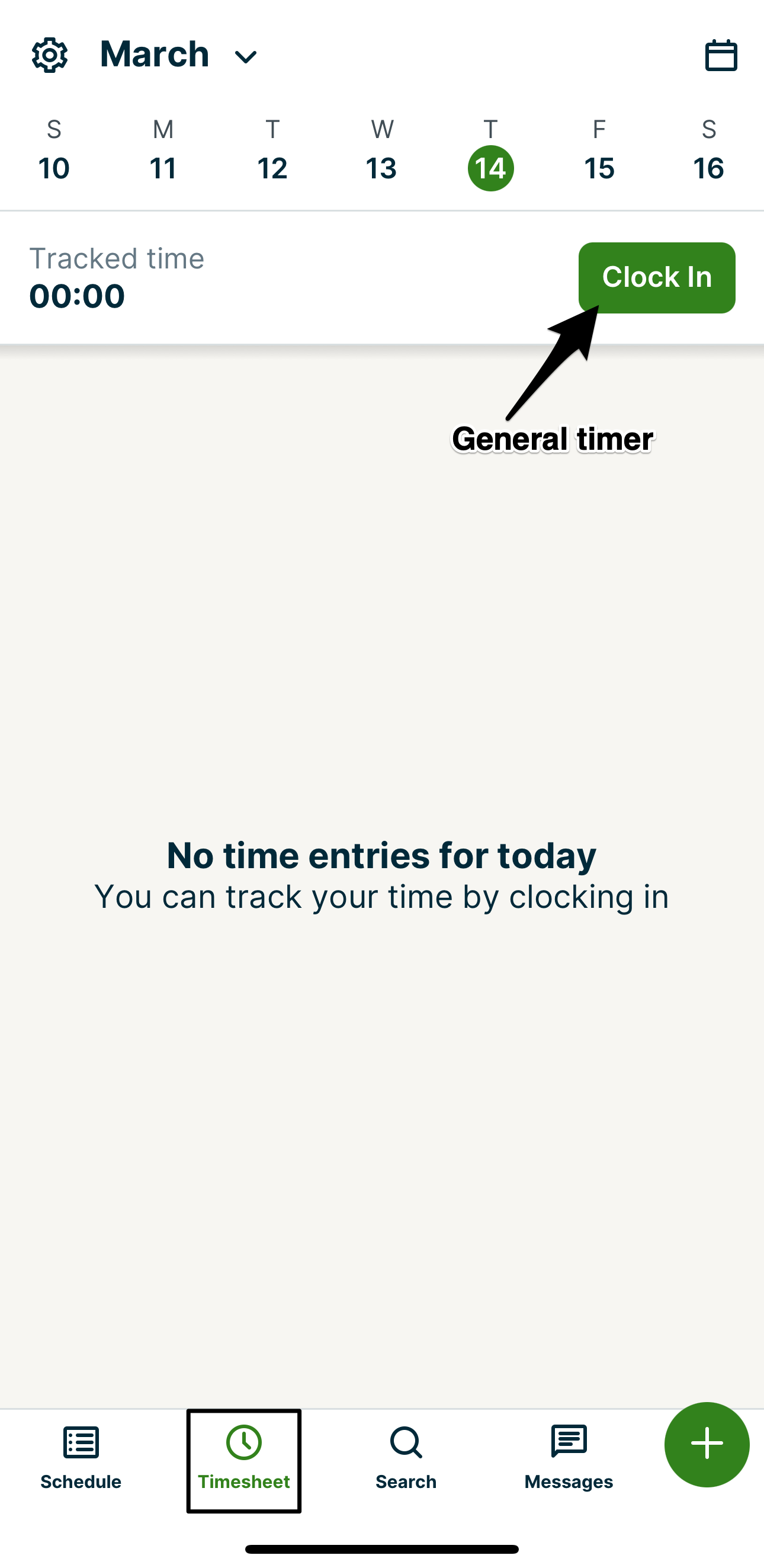
Task: Open the Messages tab
Action: [x=569, y=1458]
